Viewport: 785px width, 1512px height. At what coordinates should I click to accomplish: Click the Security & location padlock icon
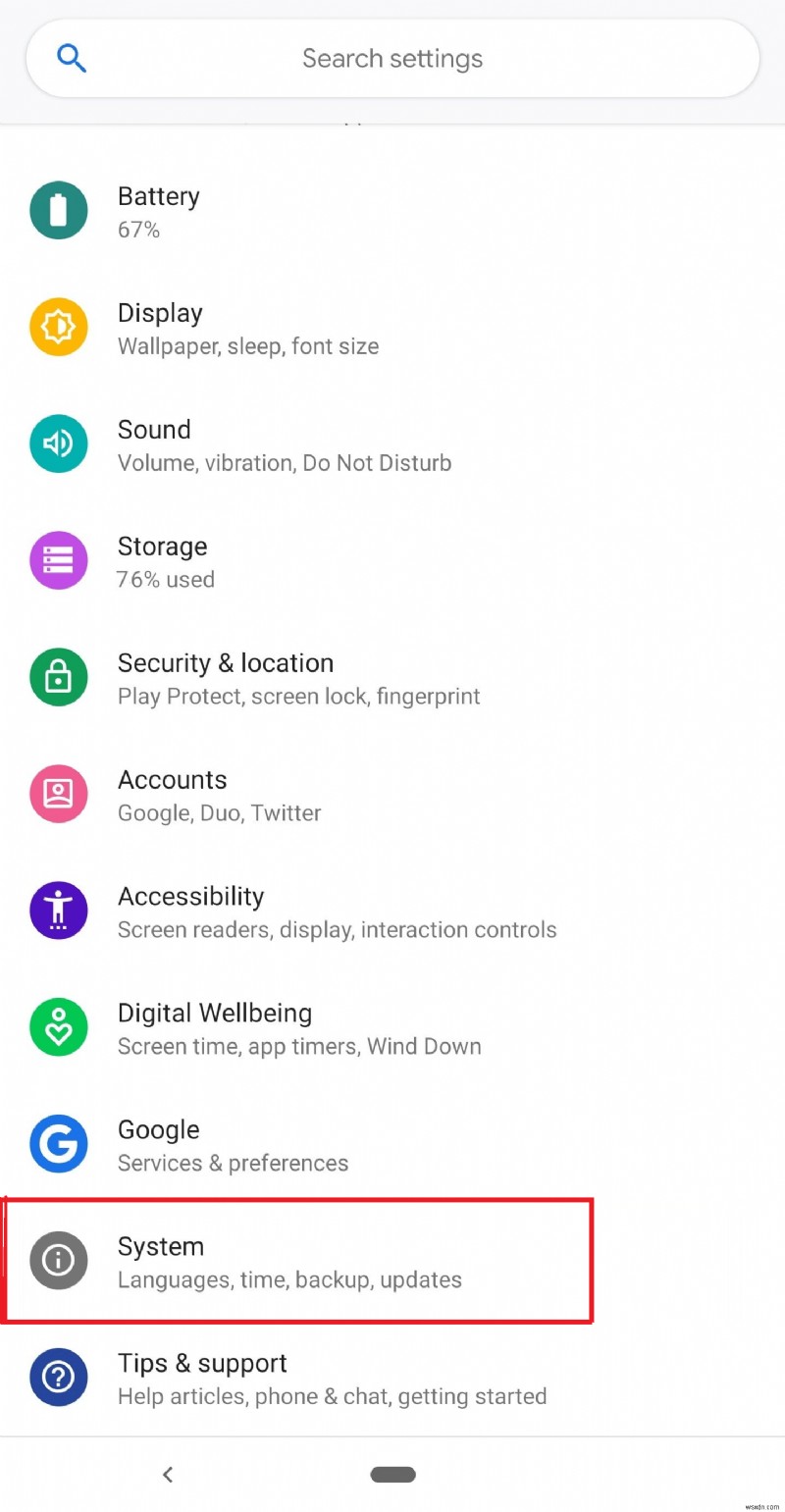(58, 677)
